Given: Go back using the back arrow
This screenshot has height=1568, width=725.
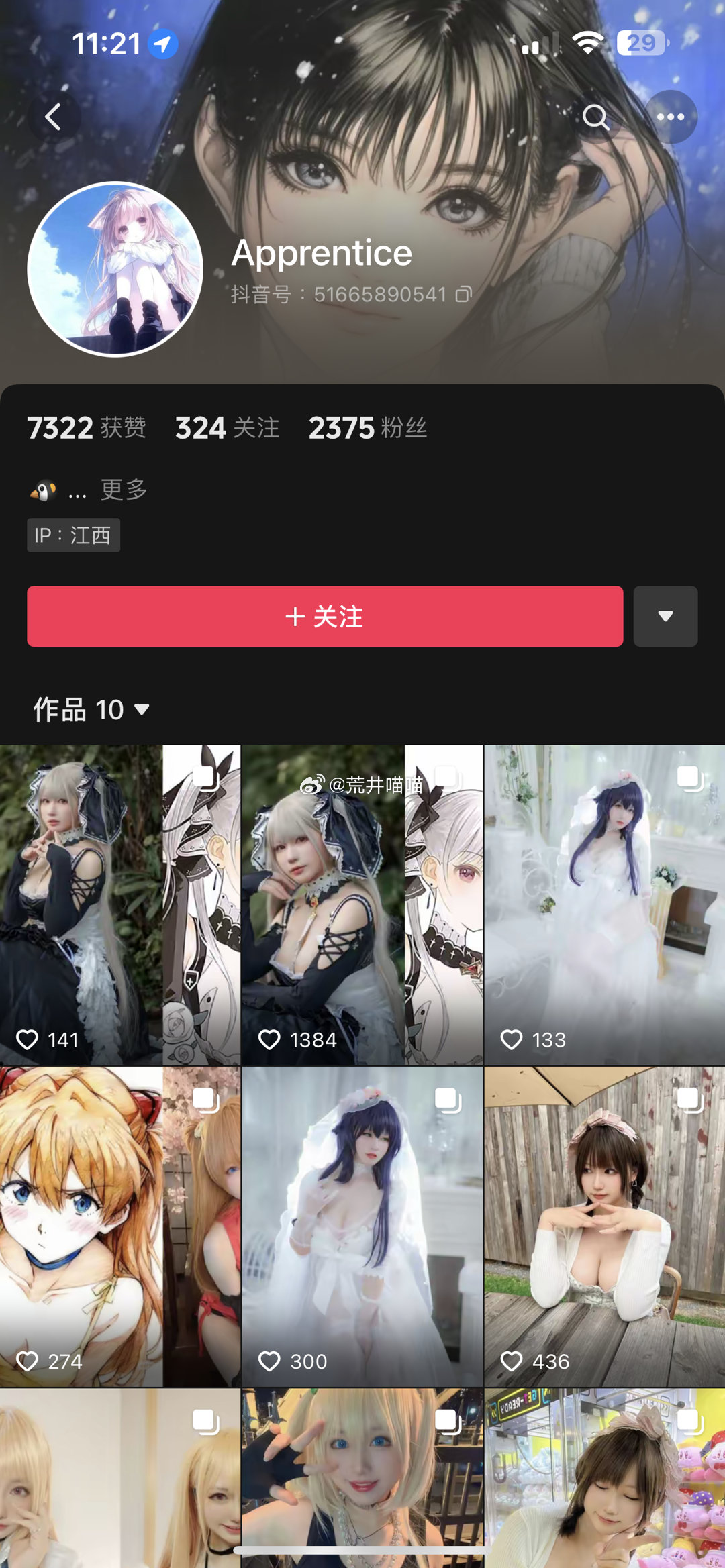Looking at the screenshot, I should (x=54, y=117).
